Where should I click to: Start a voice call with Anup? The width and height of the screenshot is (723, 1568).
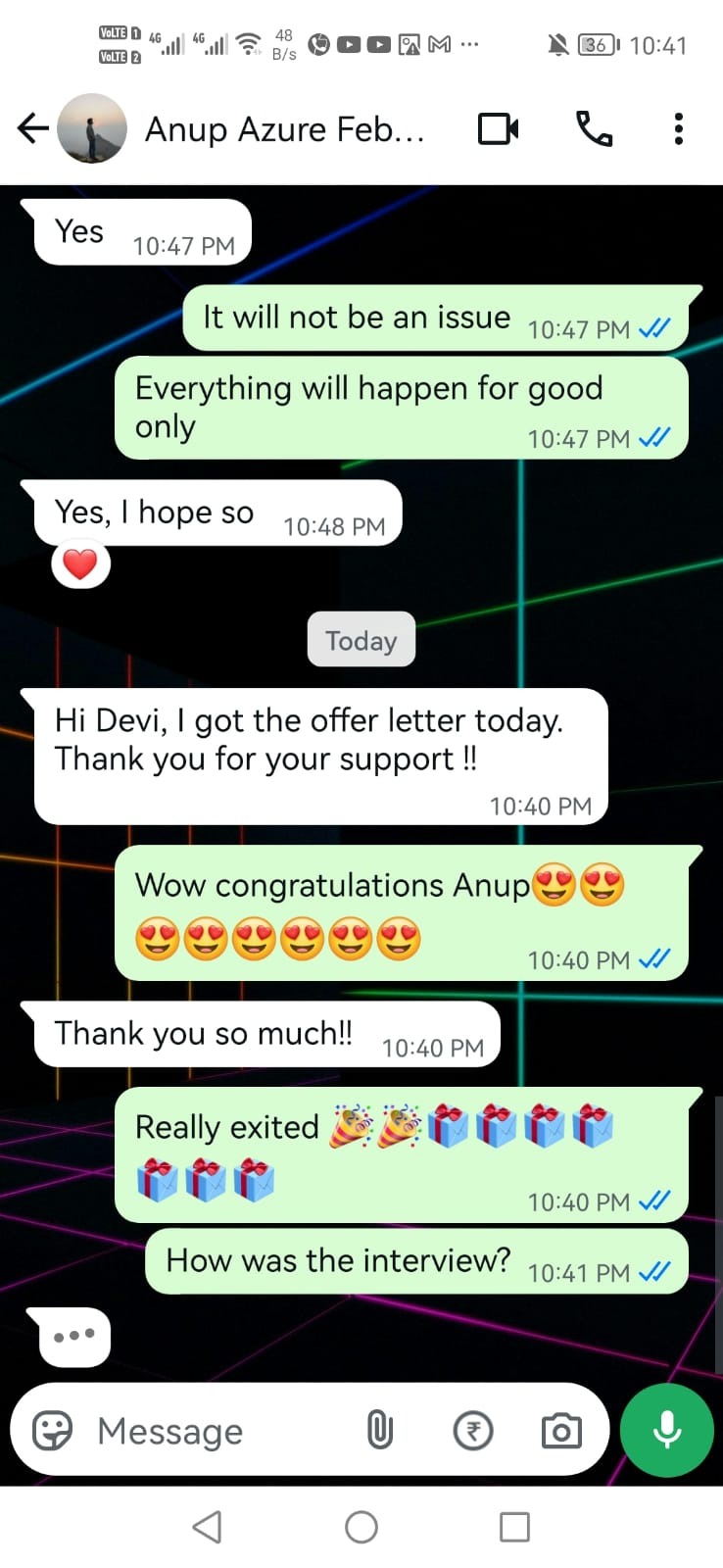coord(594,128)
